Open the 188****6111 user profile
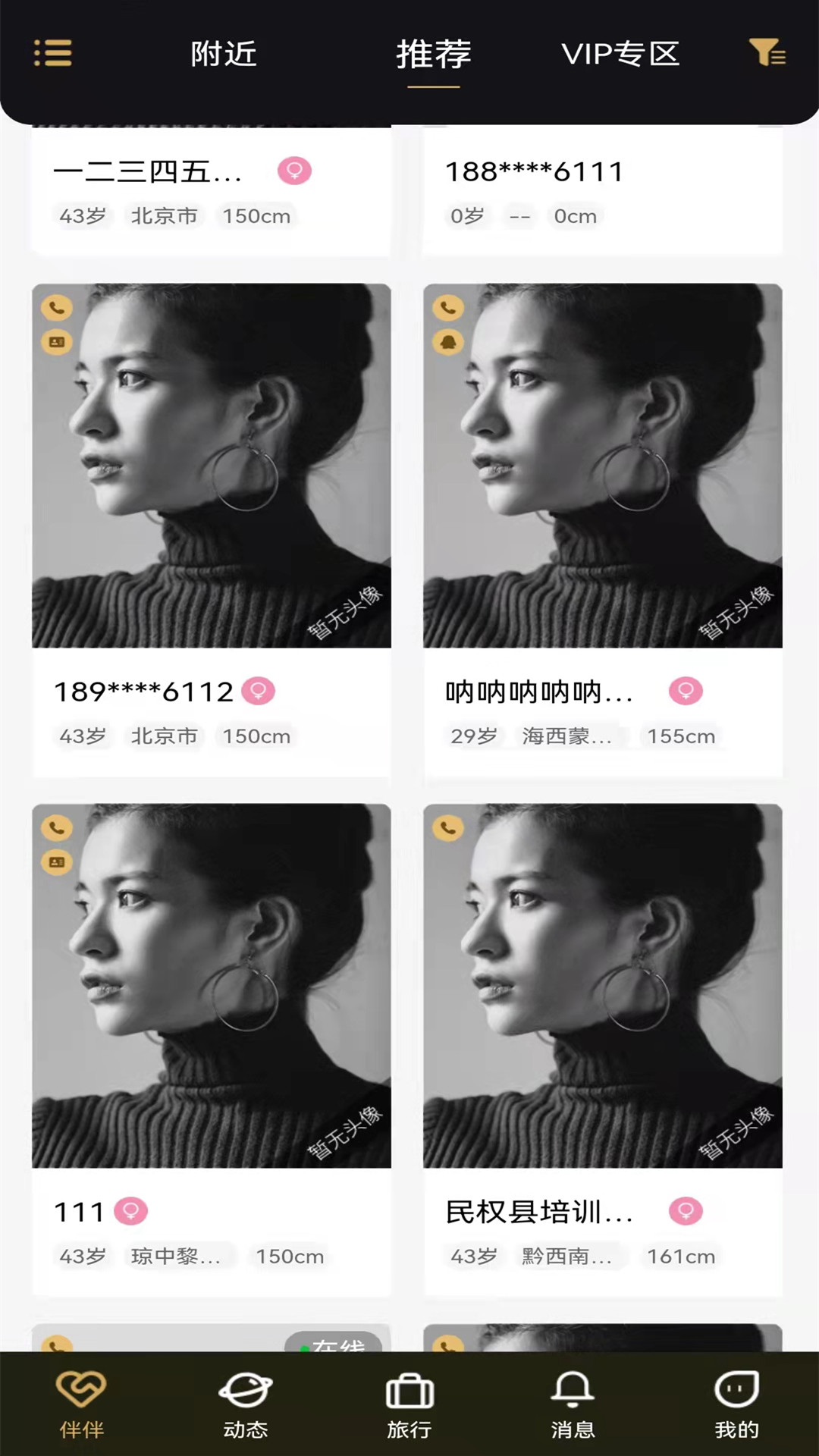The image size is (819, 1456). (533, 171)
